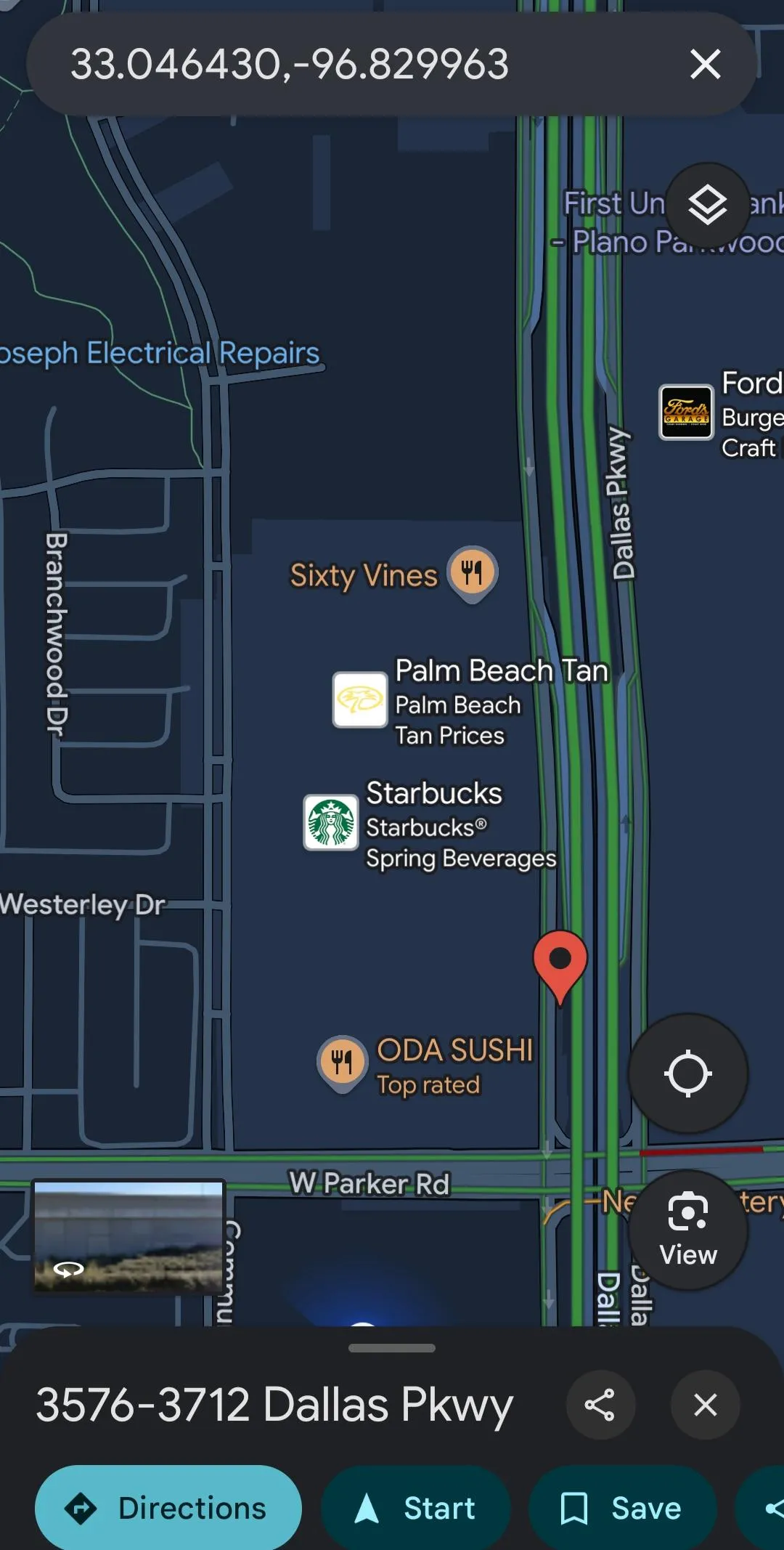Tap the coordinates search box
Screen dimensions: 784x1550
pos(348,64)
